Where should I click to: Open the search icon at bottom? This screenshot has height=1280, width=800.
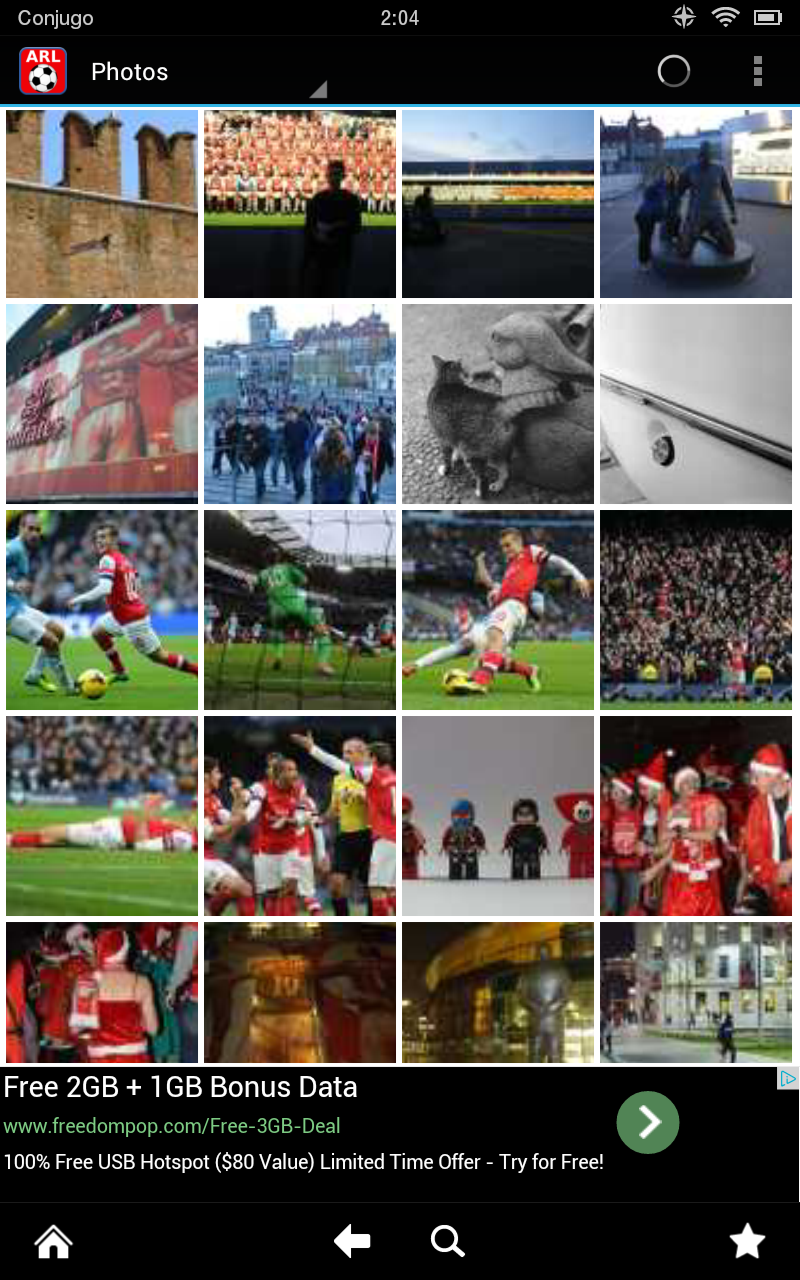448,1241
